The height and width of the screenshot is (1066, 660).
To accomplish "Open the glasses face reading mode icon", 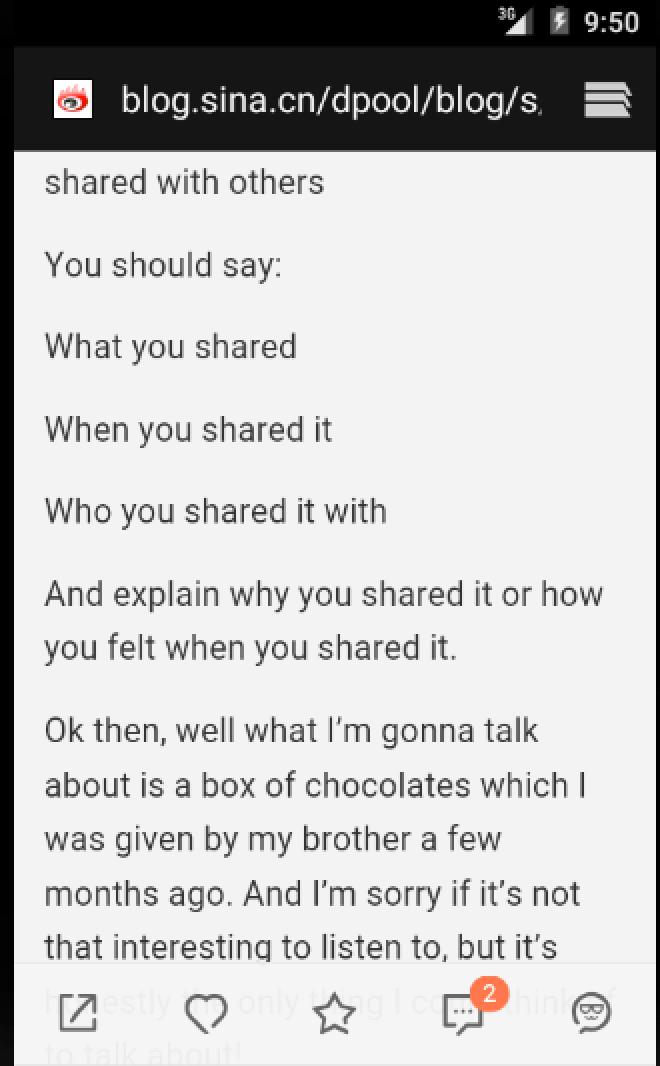I will coord(591,1014).
